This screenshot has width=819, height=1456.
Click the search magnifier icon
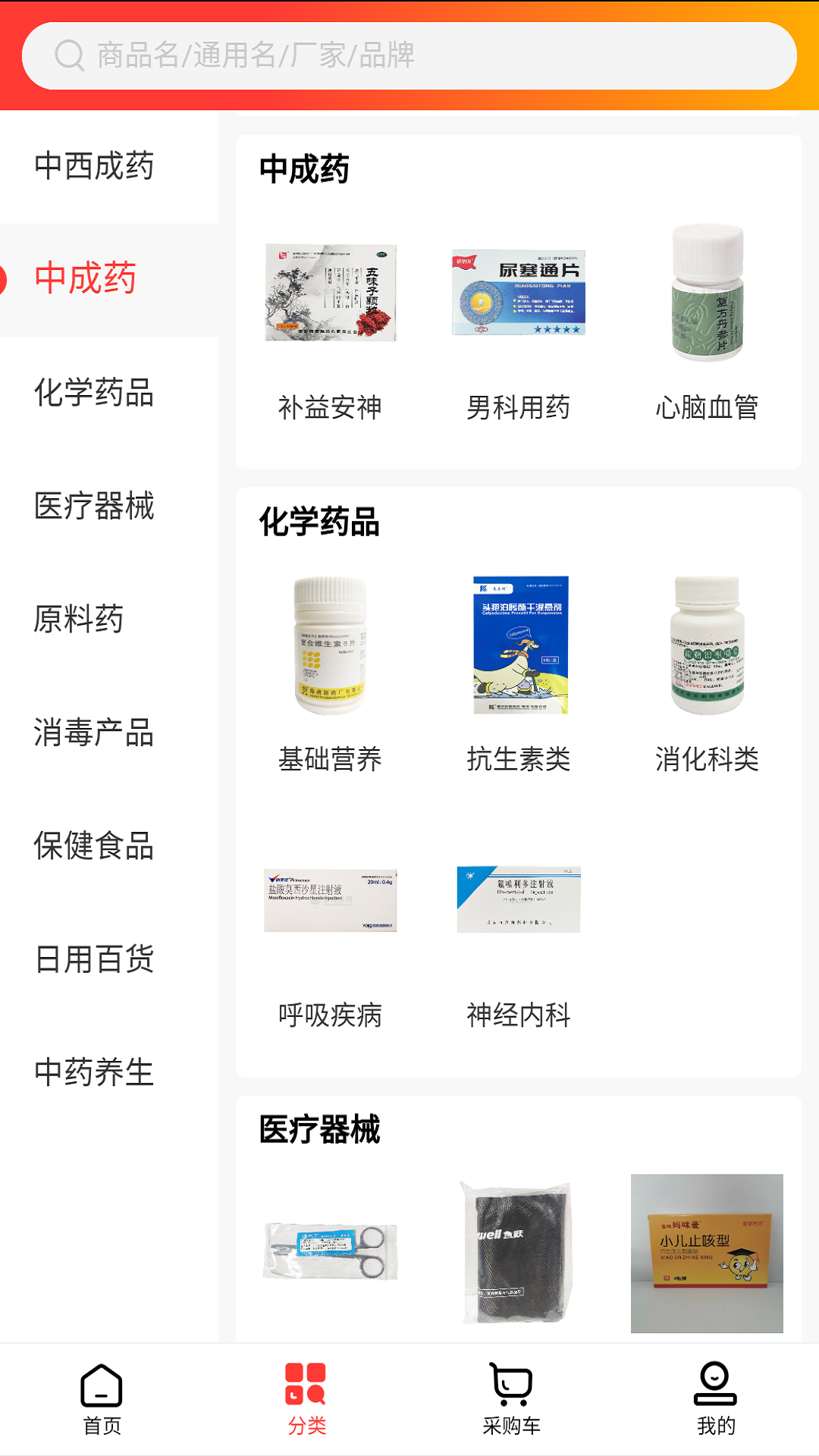[69, 54]
